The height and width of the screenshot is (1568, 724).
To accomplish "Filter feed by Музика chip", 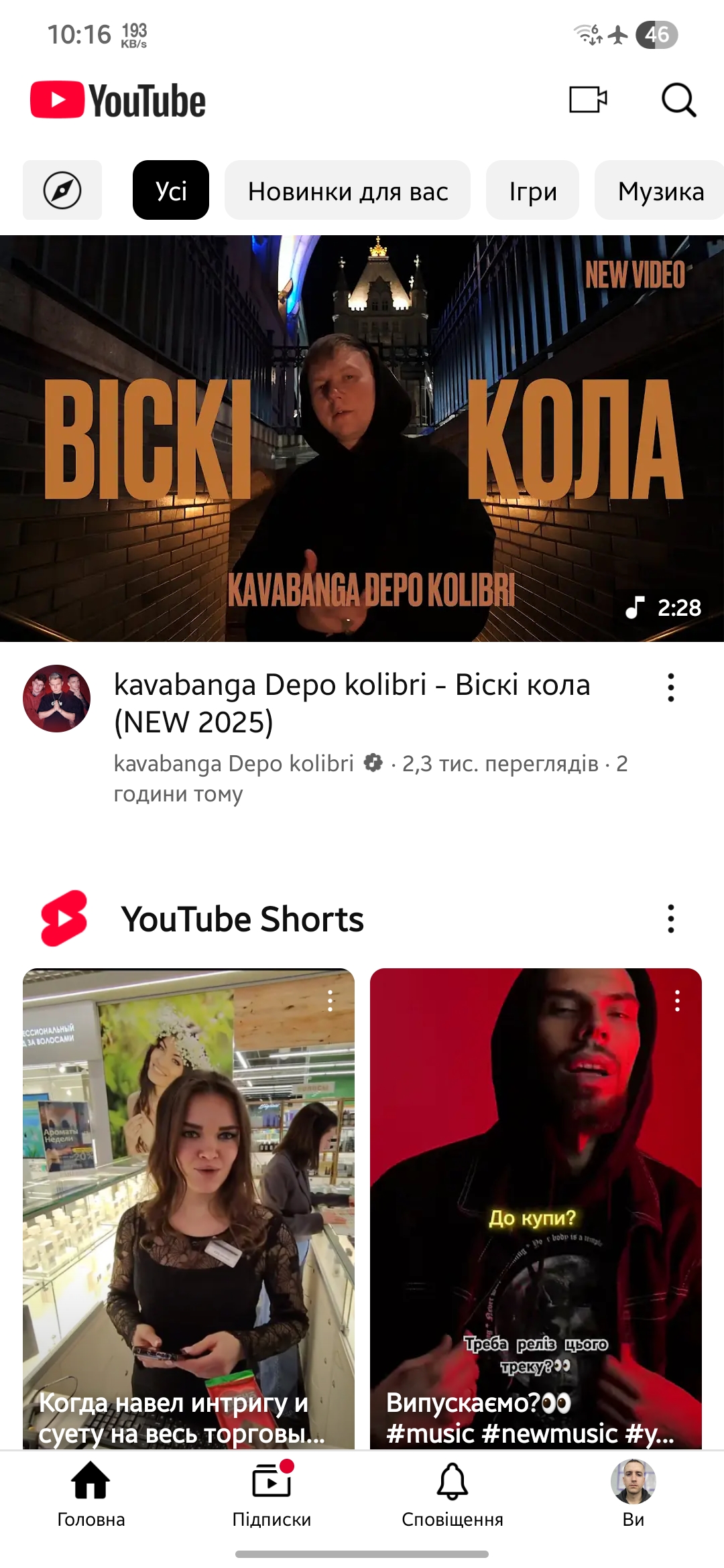I will pos(660,191).
